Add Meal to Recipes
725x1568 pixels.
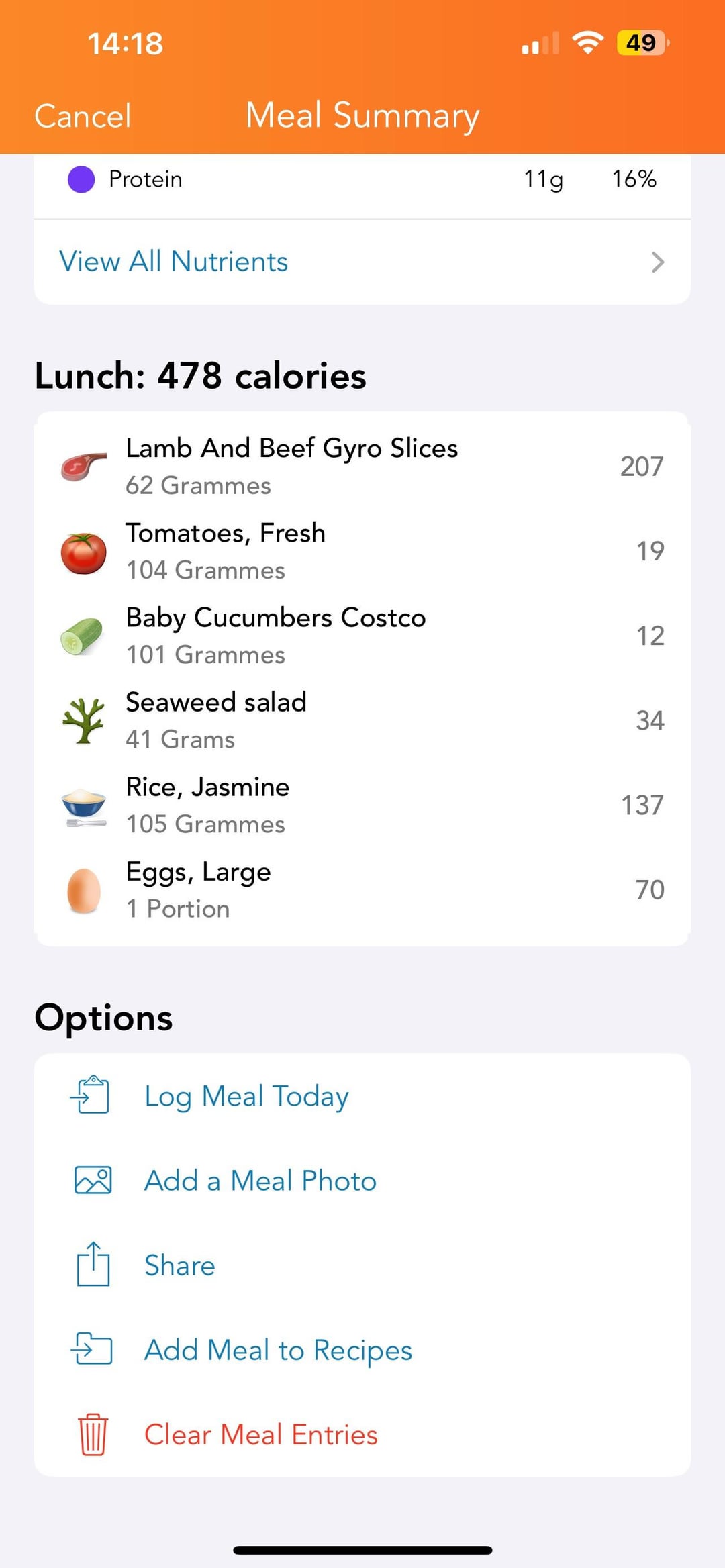[362, 1350]
